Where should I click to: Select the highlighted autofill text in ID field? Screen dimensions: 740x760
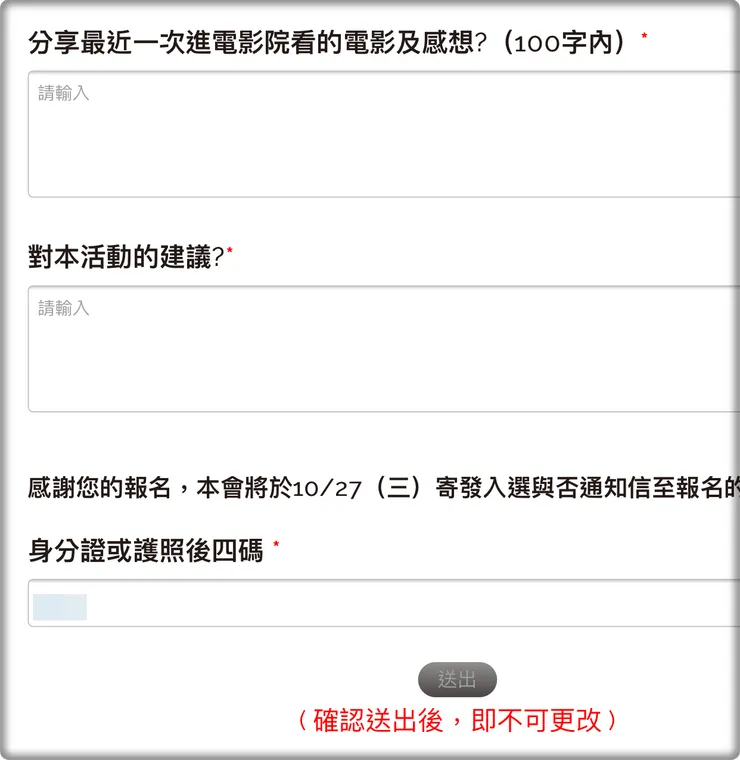pyautogui.click(x=57, y=606)
